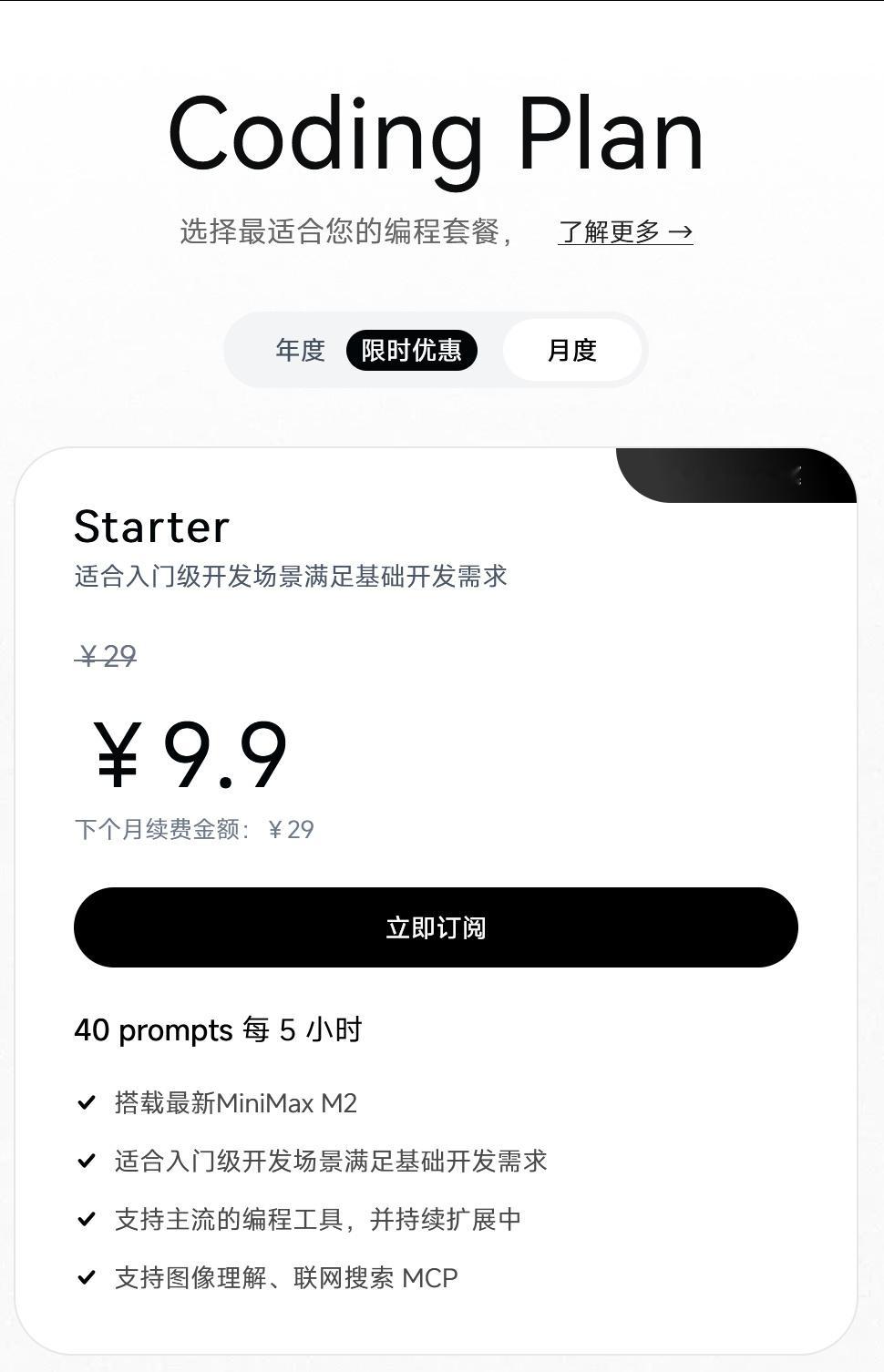Viewport: 884px width, 1372px height.
Task: Click the 限时优惠 badge between billing options
Action: point(412,350)
